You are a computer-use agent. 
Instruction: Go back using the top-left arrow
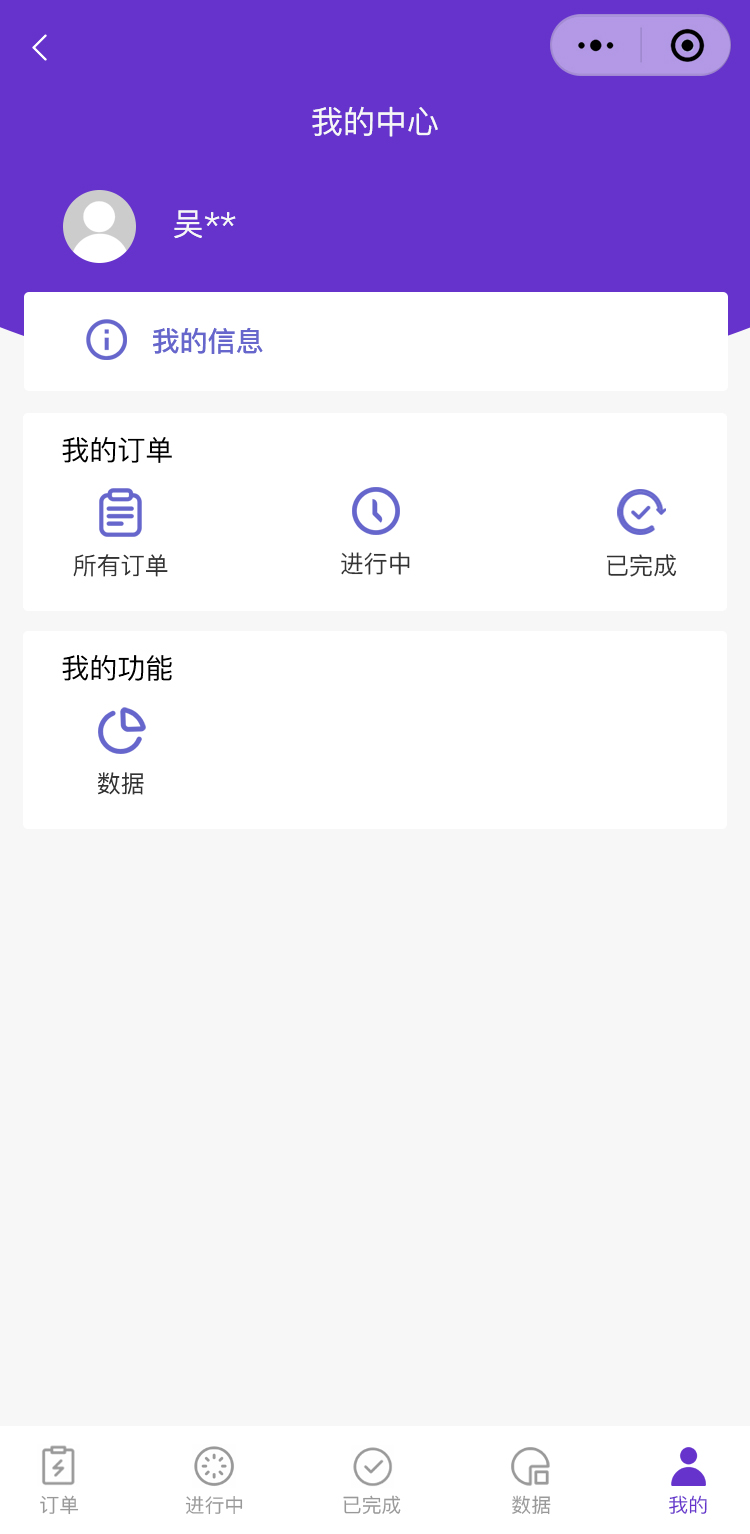pos(40,47)
